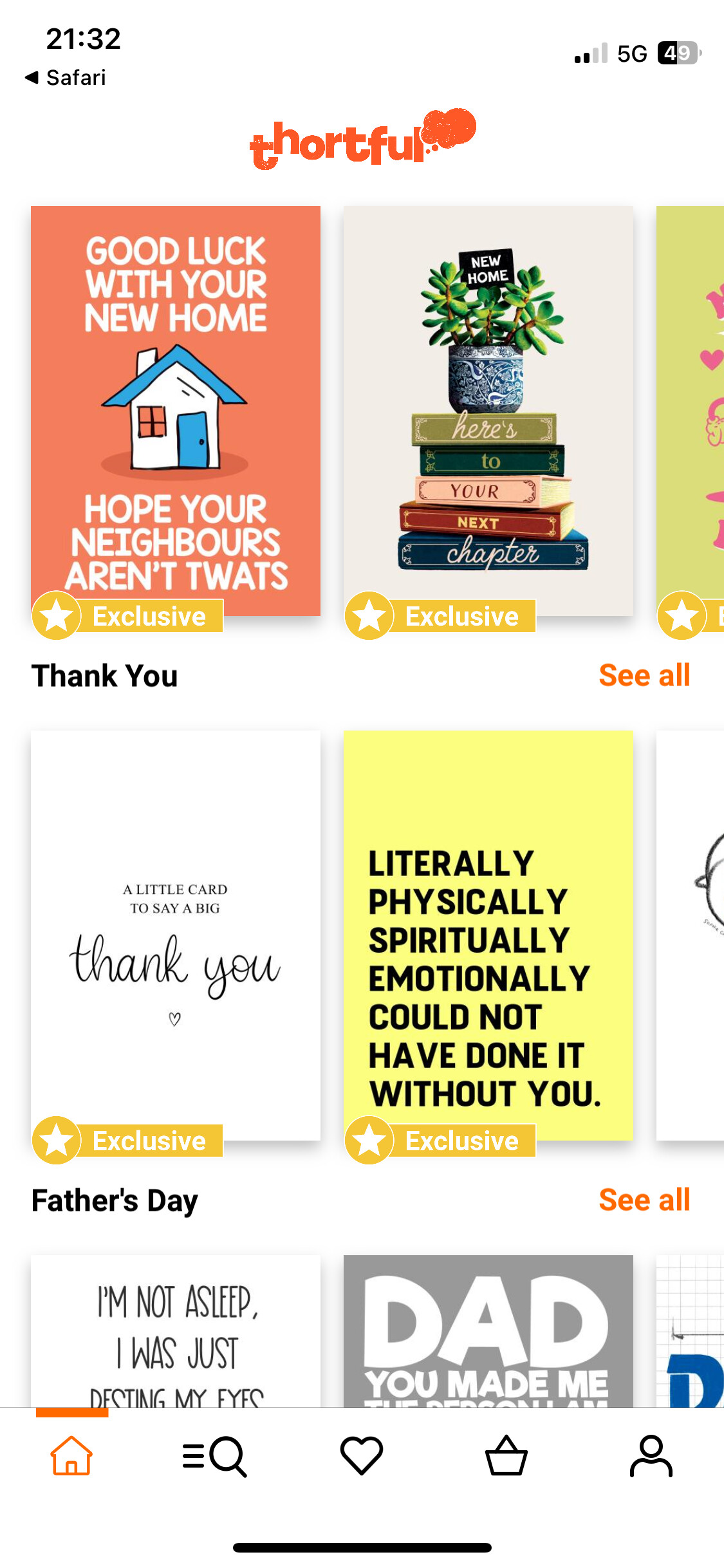Go to the Home tab
This screenshot has height=1568, width=724.
tap(71, 1455)
